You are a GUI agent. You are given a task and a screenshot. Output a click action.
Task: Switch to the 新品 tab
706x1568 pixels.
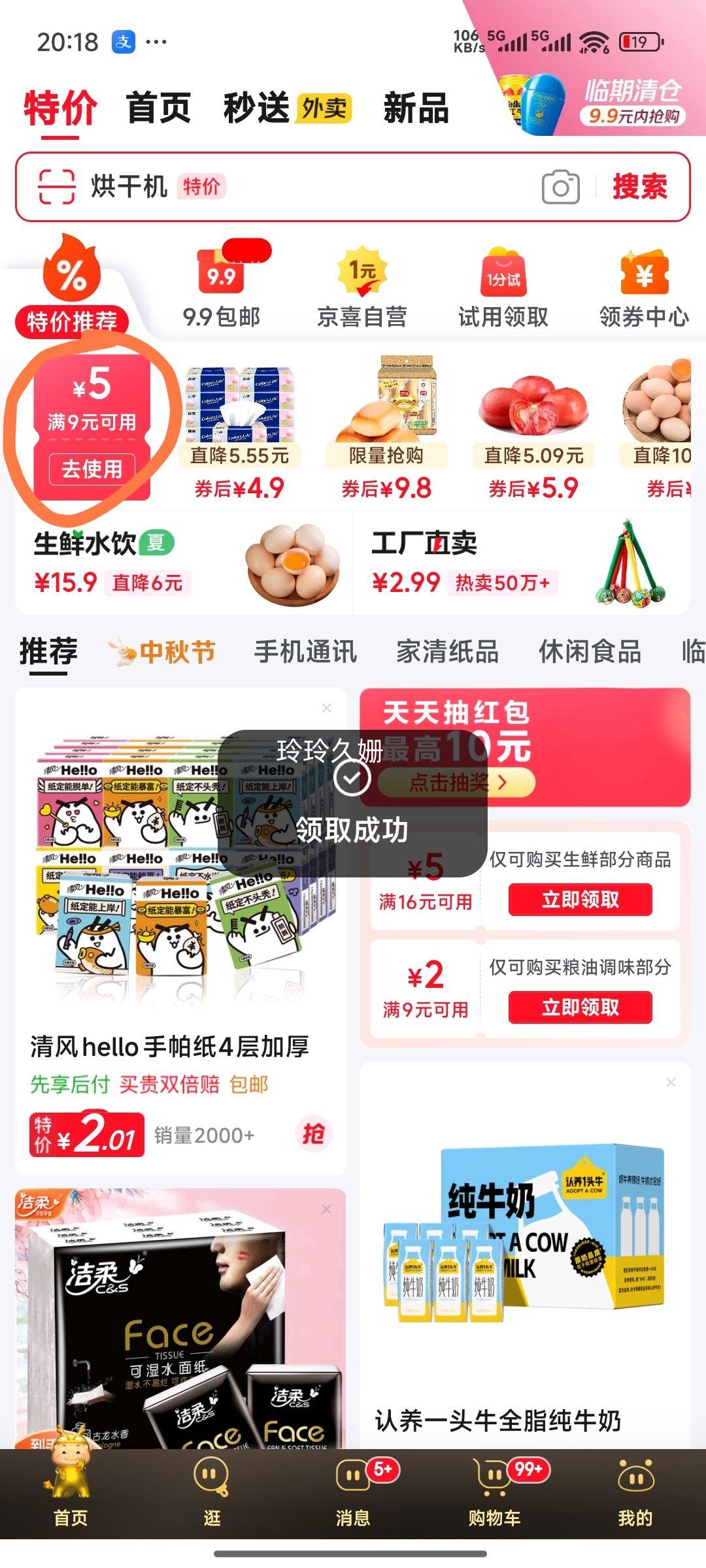tap(416, 108)
